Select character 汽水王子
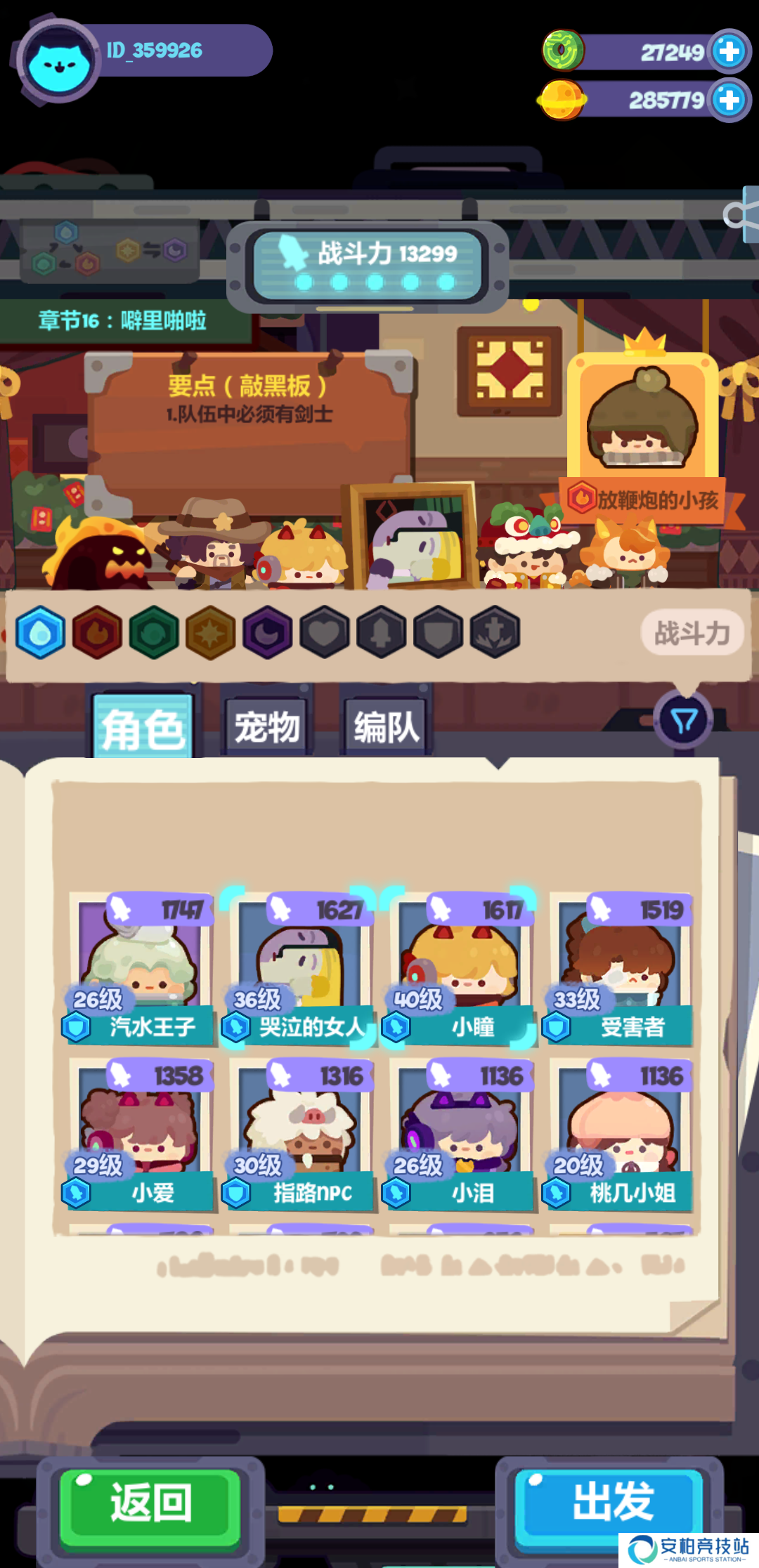The image size is (759, 1568). coord(141,969)
